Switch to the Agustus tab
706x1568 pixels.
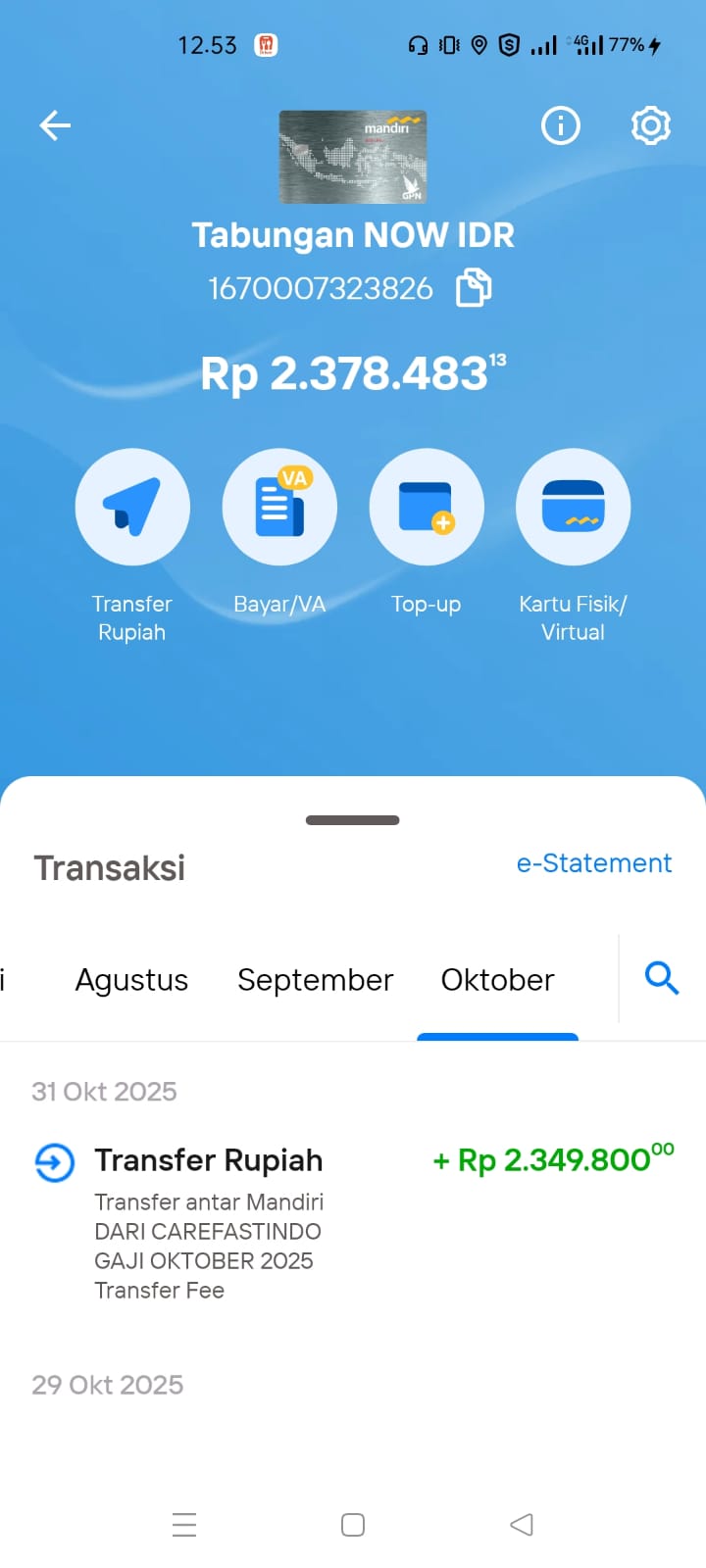pos(131,980)
